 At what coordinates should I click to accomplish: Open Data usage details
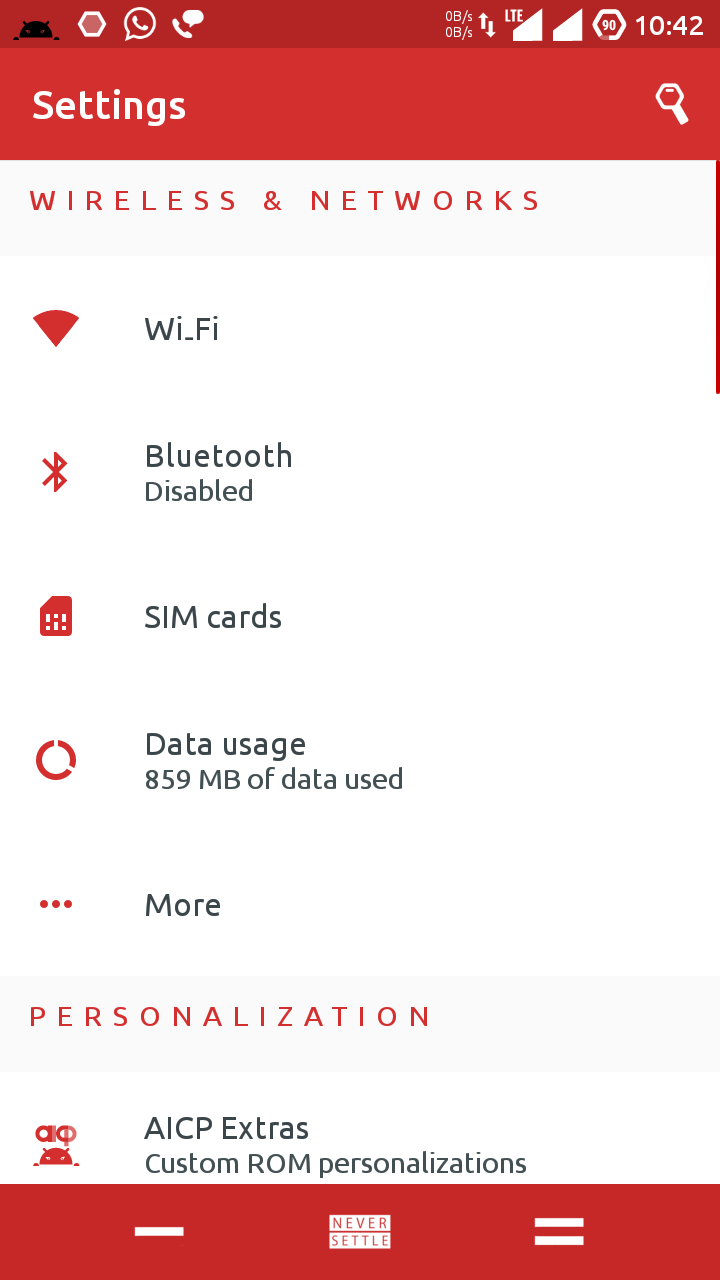click(x=360, y=760)
